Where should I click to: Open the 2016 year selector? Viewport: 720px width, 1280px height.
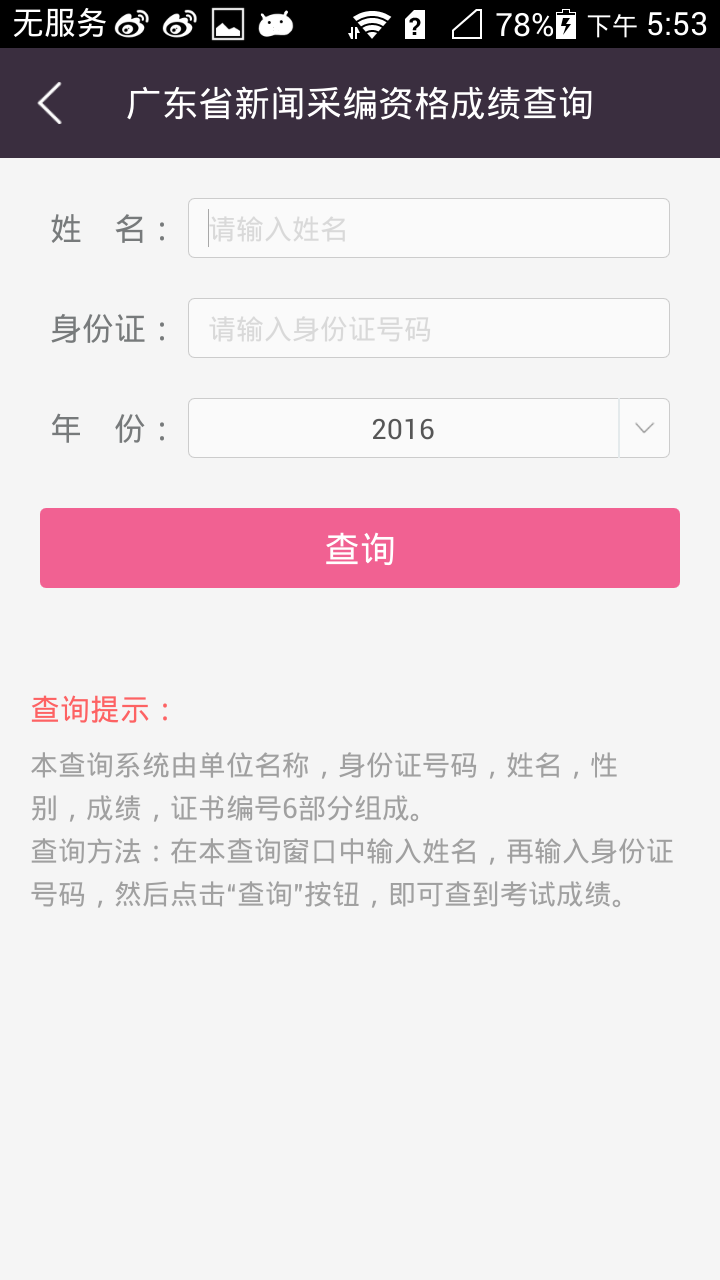pos(403,428)
